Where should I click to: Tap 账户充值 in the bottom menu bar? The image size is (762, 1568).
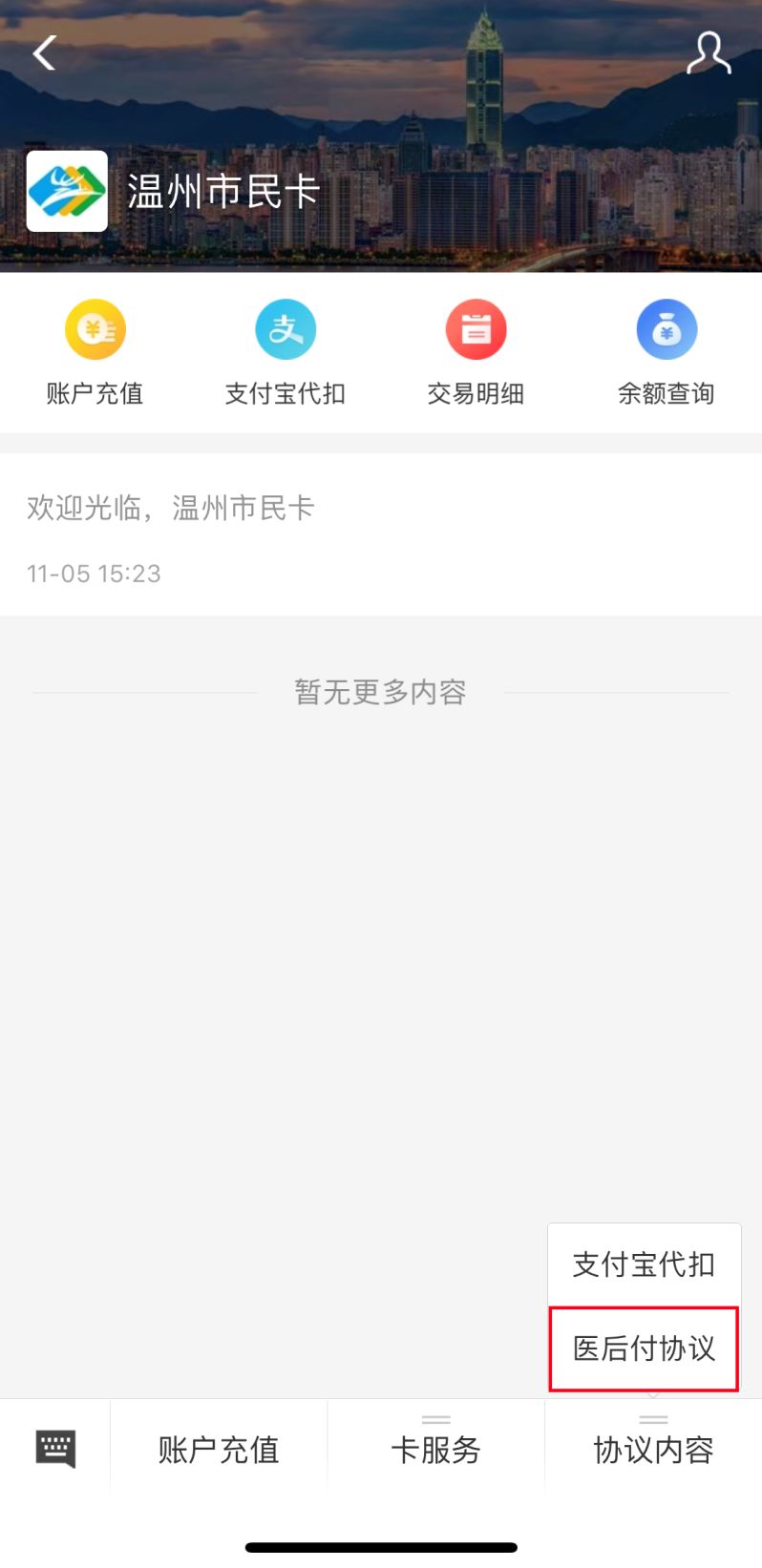point(219,1449)
